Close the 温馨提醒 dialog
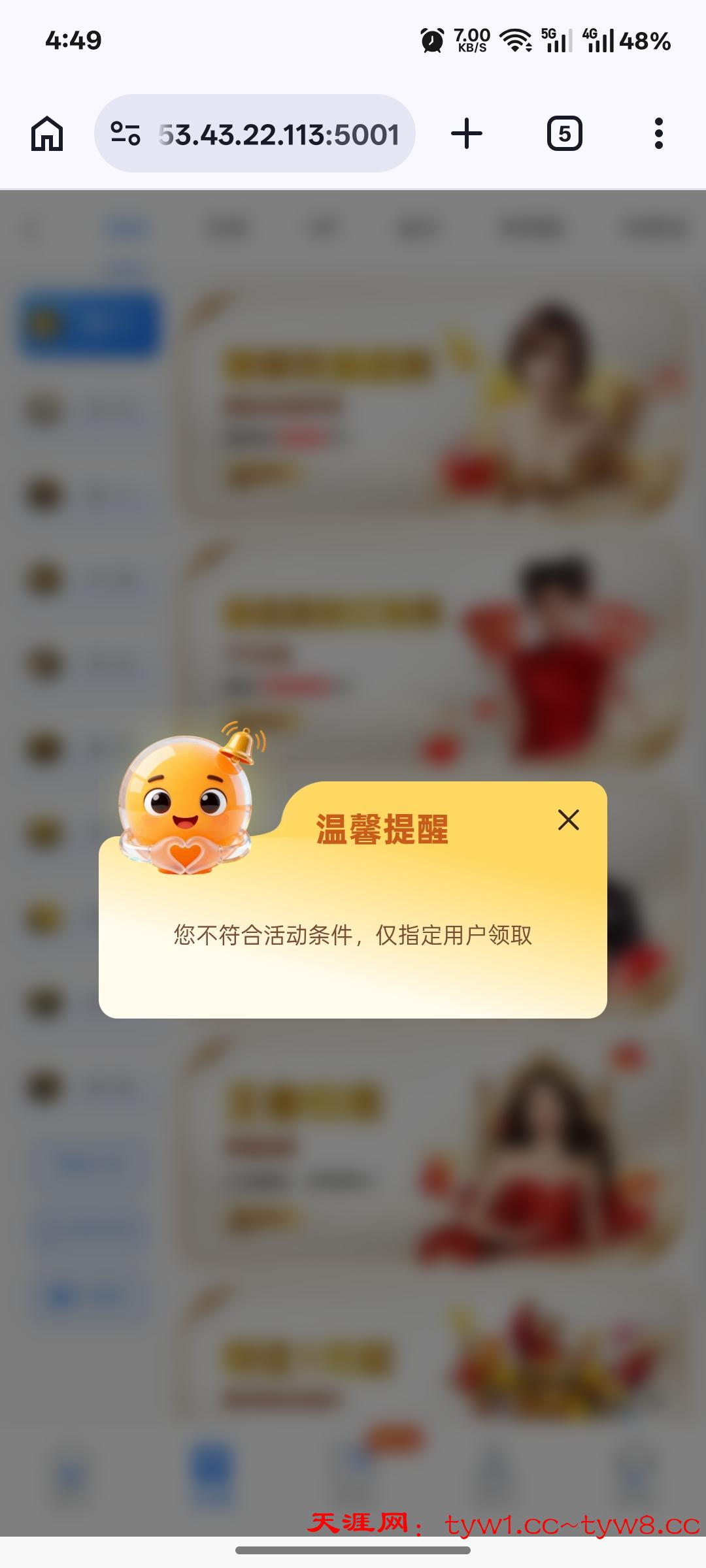 568,819
